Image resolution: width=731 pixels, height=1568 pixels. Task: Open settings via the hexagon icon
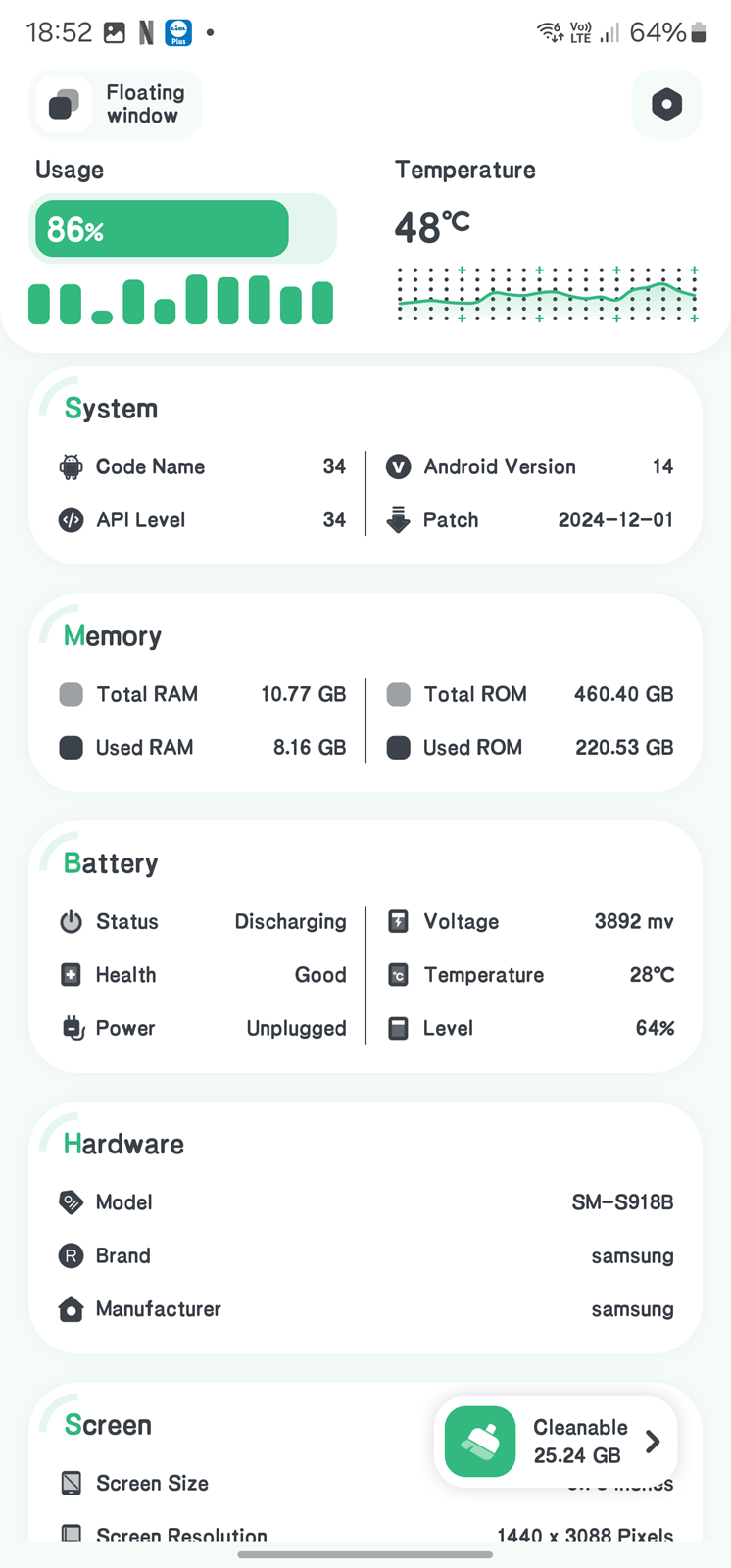(666, 104)
